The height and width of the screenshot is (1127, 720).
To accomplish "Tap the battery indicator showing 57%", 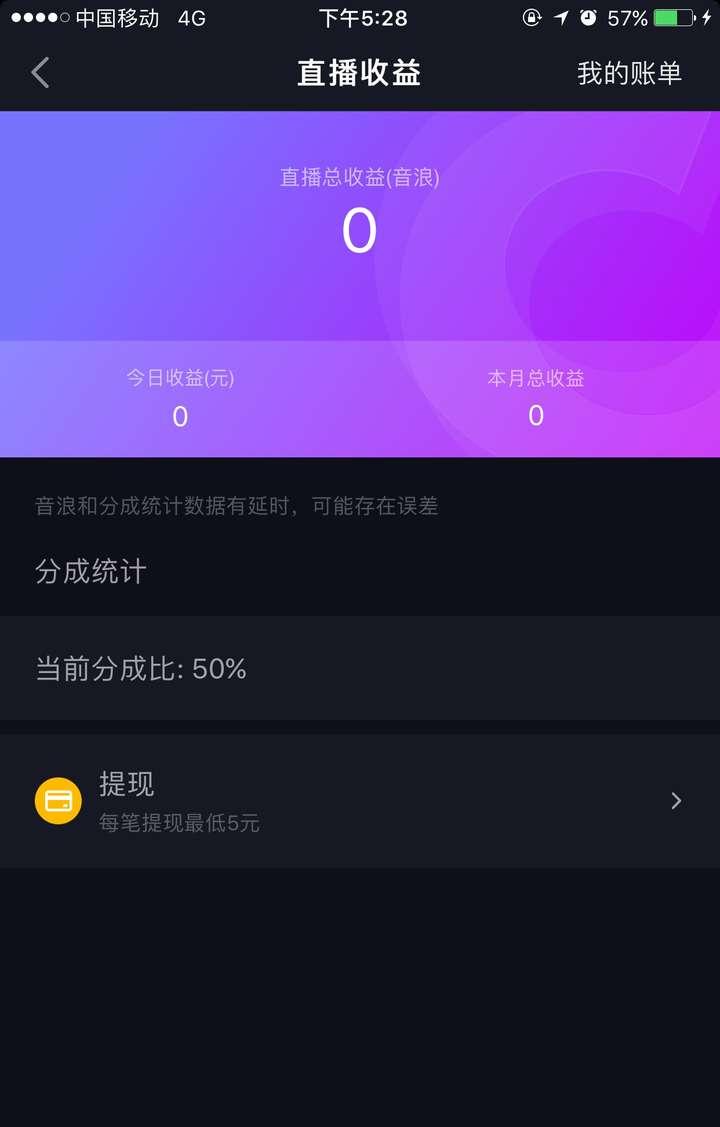I will coord(671,16).
